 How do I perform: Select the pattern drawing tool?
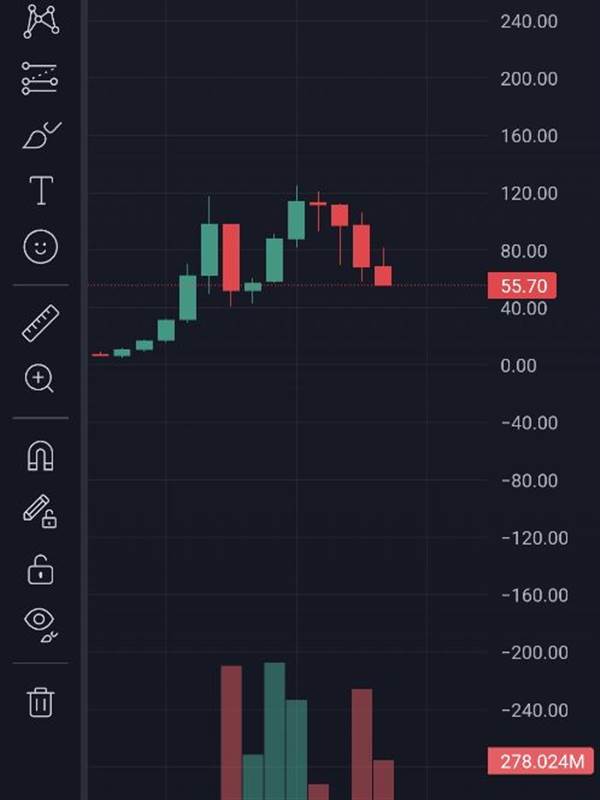click(41, 21)
